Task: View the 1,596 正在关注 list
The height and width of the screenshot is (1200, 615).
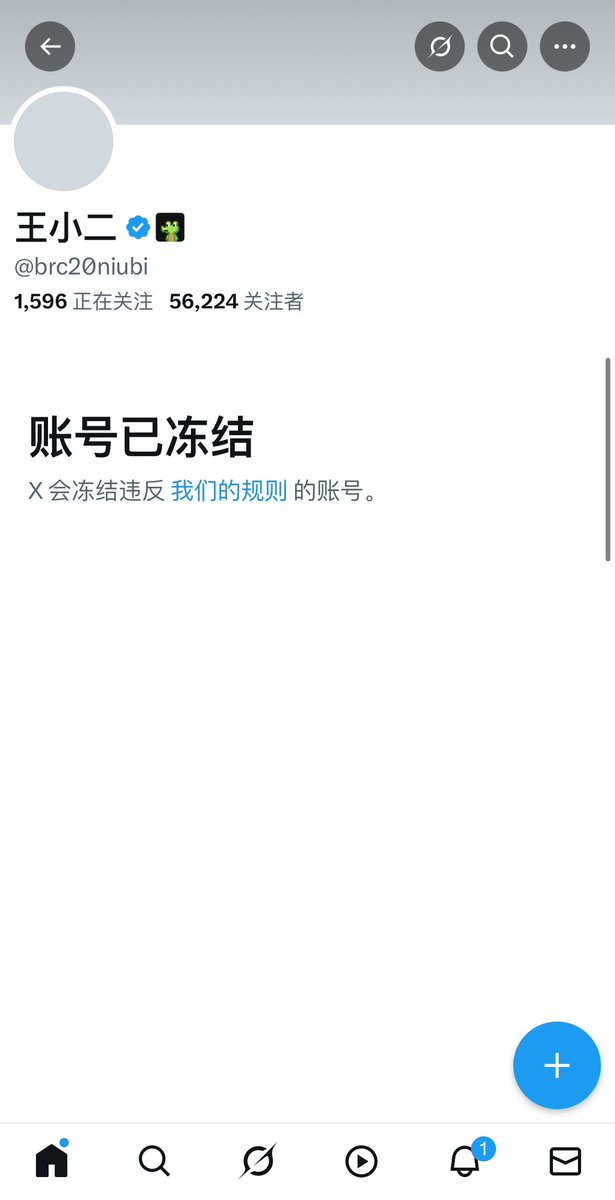Action: (84, 301)
